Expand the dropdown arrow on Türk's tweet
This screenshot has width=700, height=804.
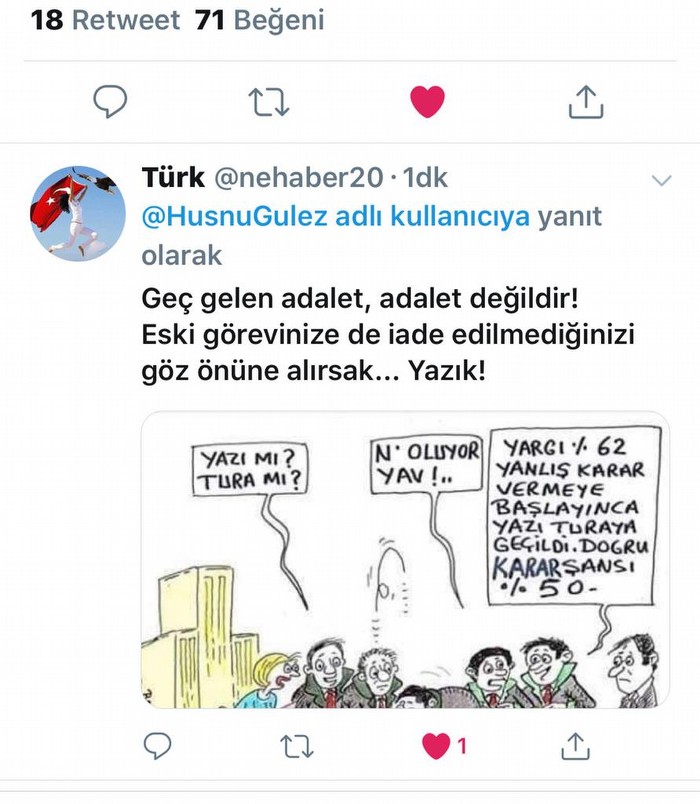tap(662, 181)
